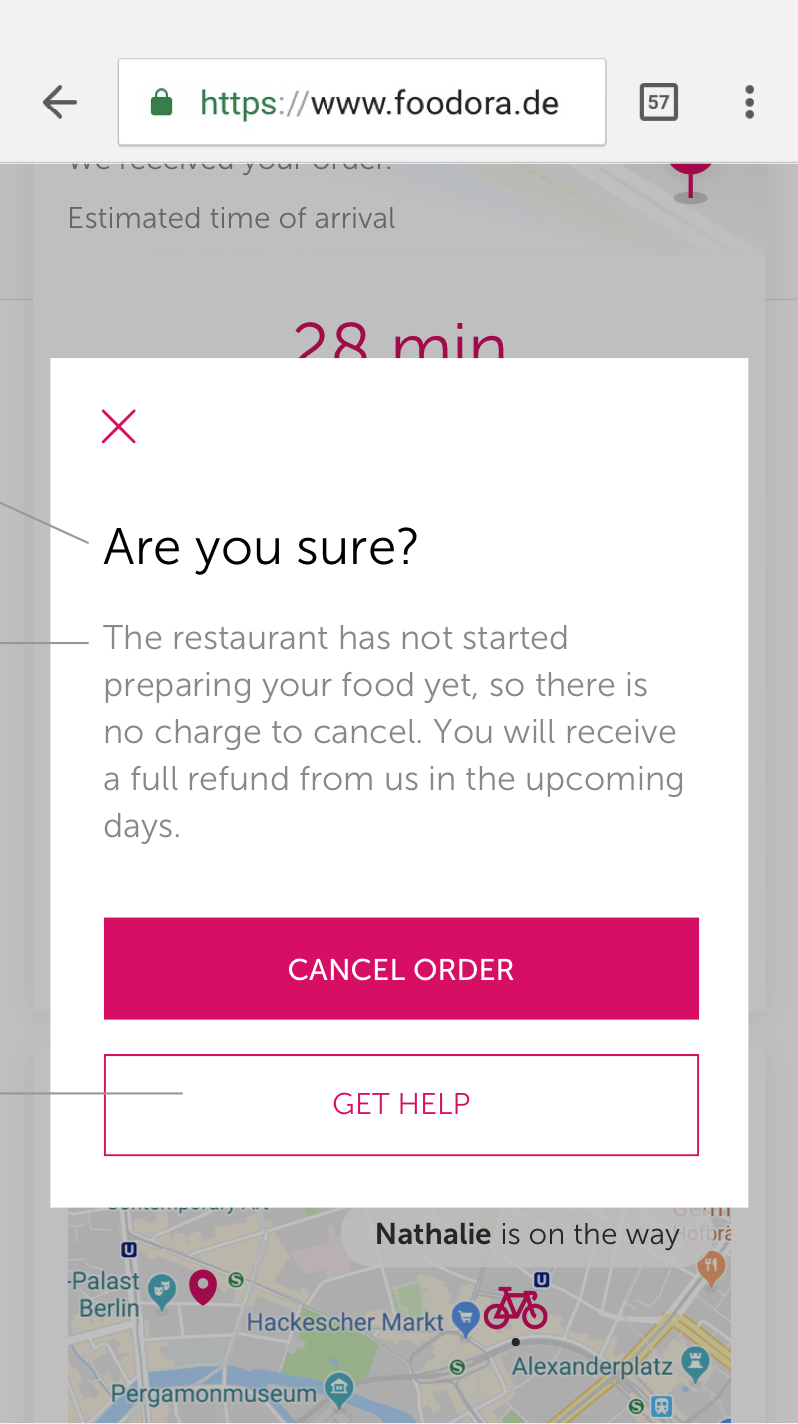Tap the Get Help button

coord(401,1104)
